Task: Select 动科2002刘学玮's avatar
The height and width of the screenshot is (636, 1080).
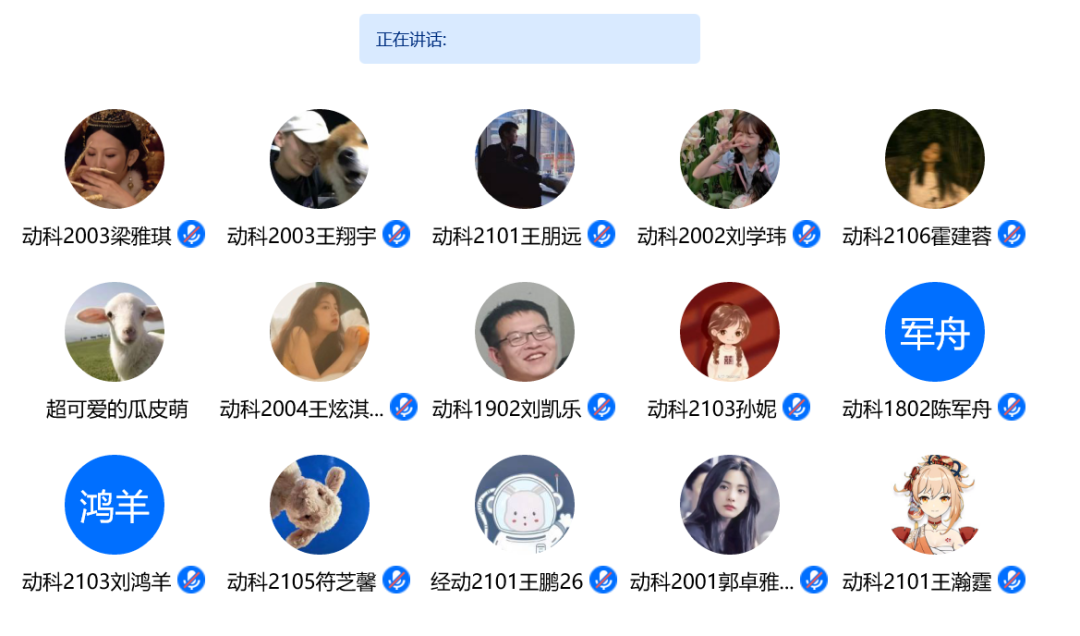Action: 729,159
